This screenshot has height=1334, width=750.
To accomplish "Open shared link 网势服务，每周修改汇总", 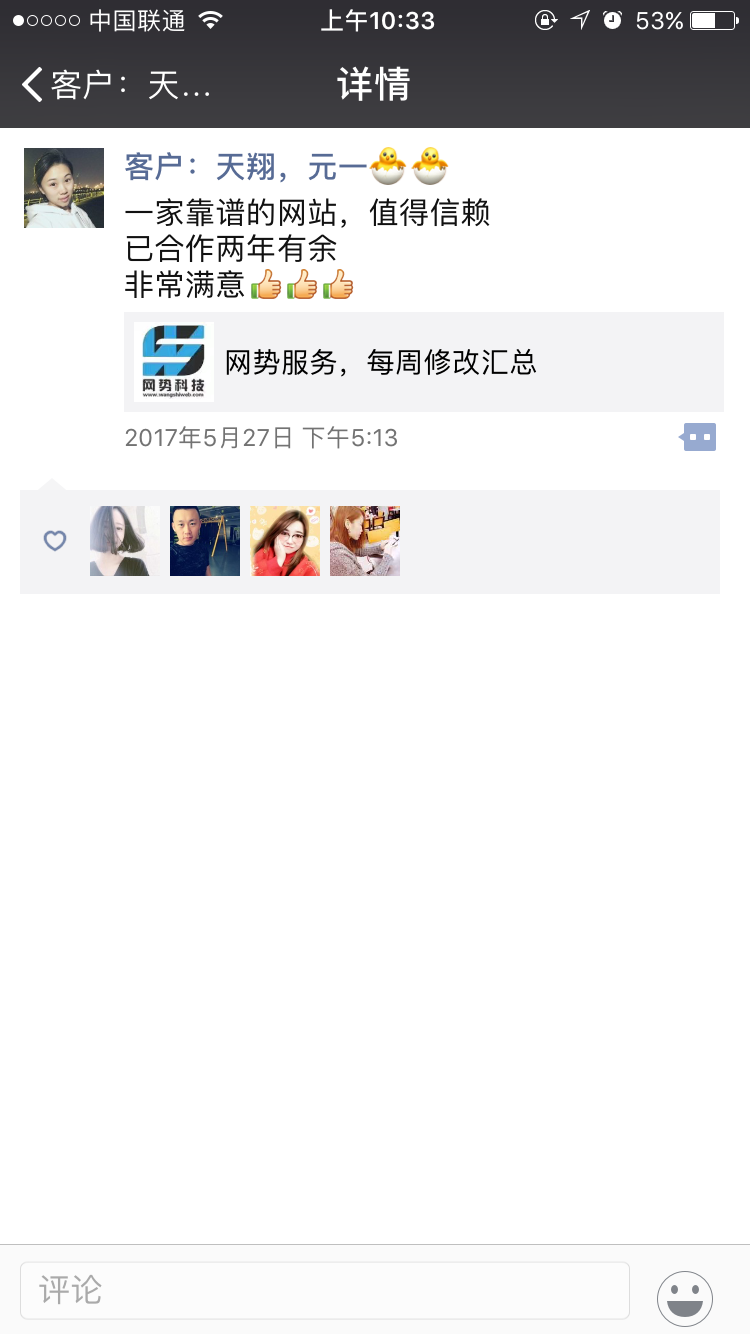I will click(x=424, y=362).
